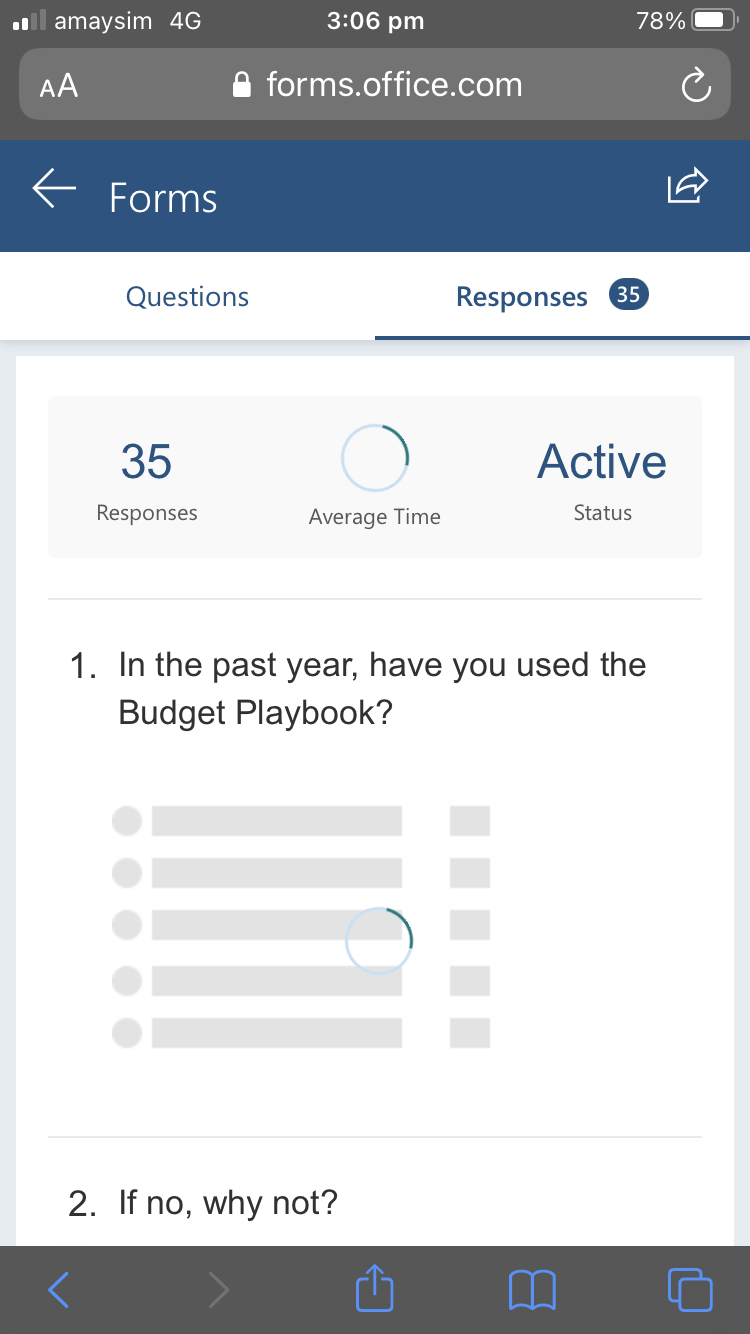Viewport: 750px width, 1334px height.
Task: Select the first answer radio button of question 1
Action: pyautogui.click(x=127, y=820)
